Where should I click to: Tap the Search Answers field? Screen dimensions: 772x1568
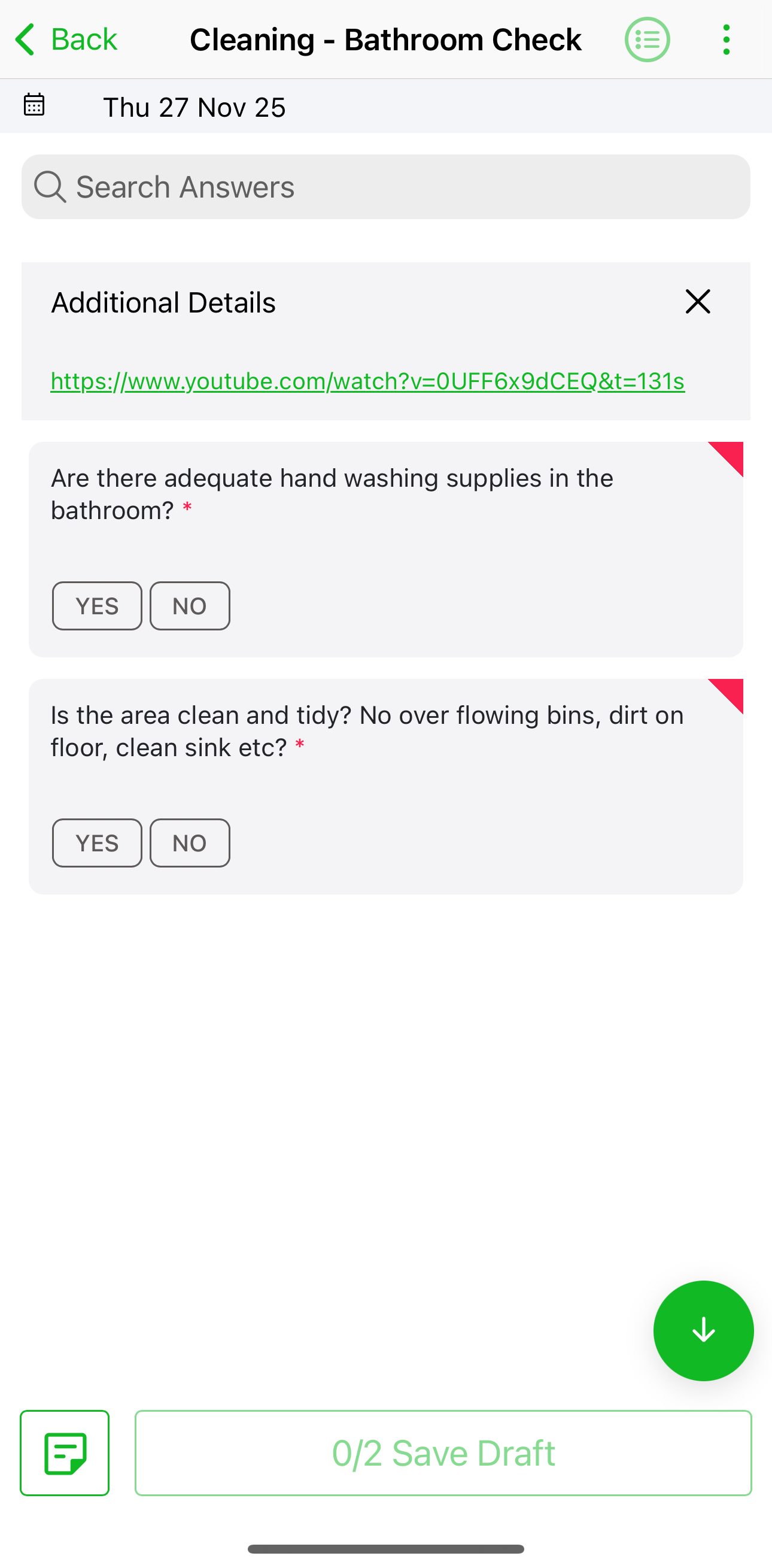tap(385, 187)
